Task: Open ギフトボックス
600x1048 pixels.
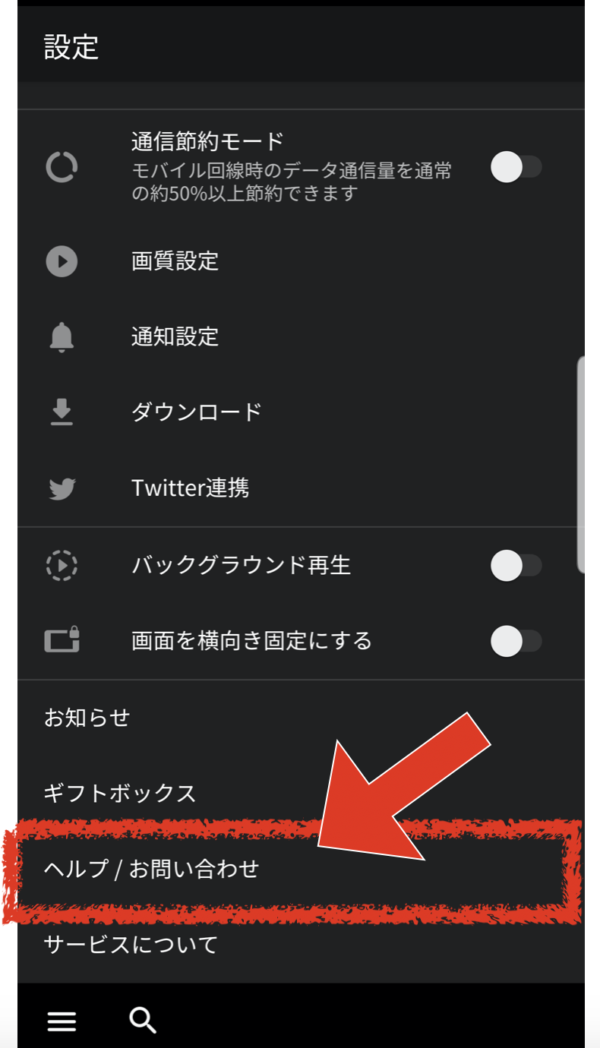Action: [301, 793]
